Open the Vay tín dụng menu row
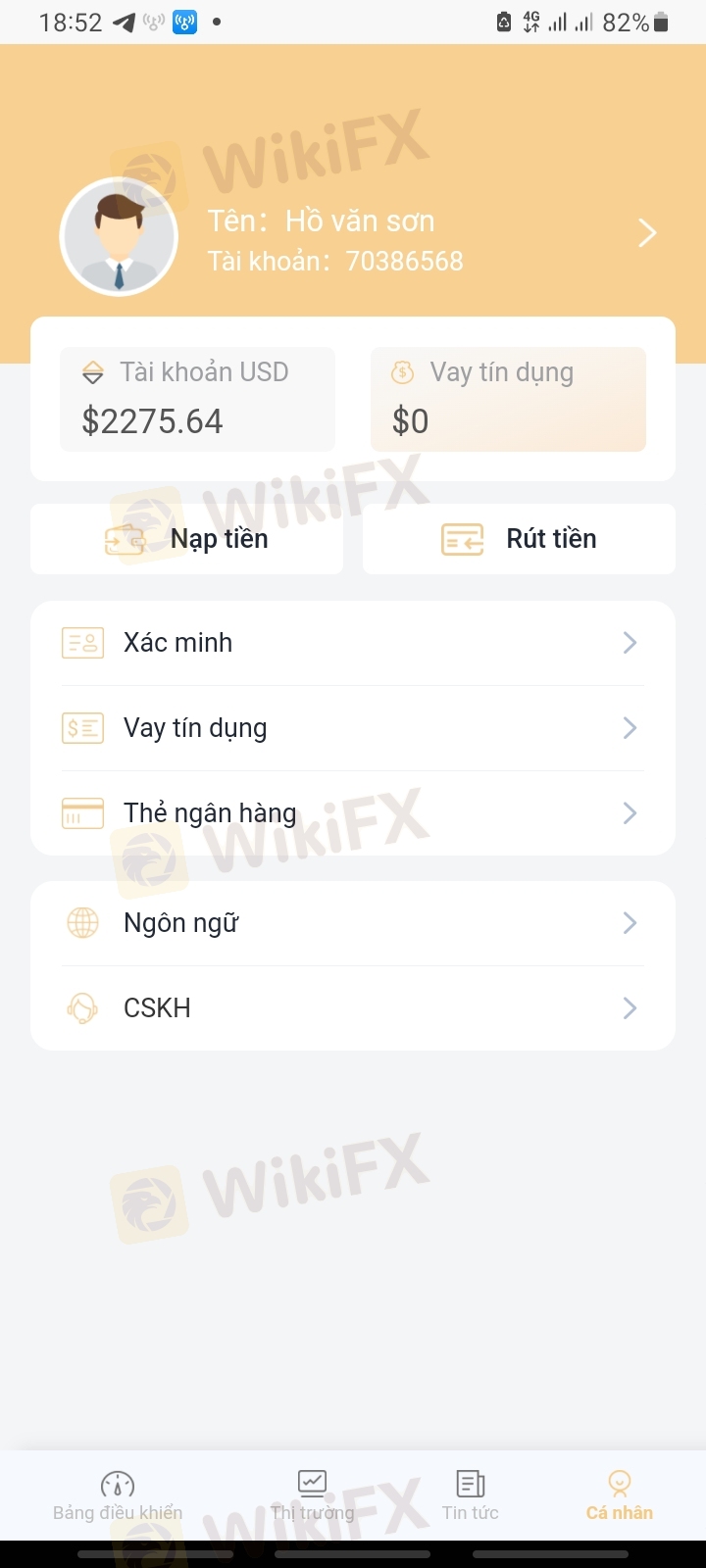This screenshot has height=1568, width=706. pyautogui.click(x=353, y=728)
